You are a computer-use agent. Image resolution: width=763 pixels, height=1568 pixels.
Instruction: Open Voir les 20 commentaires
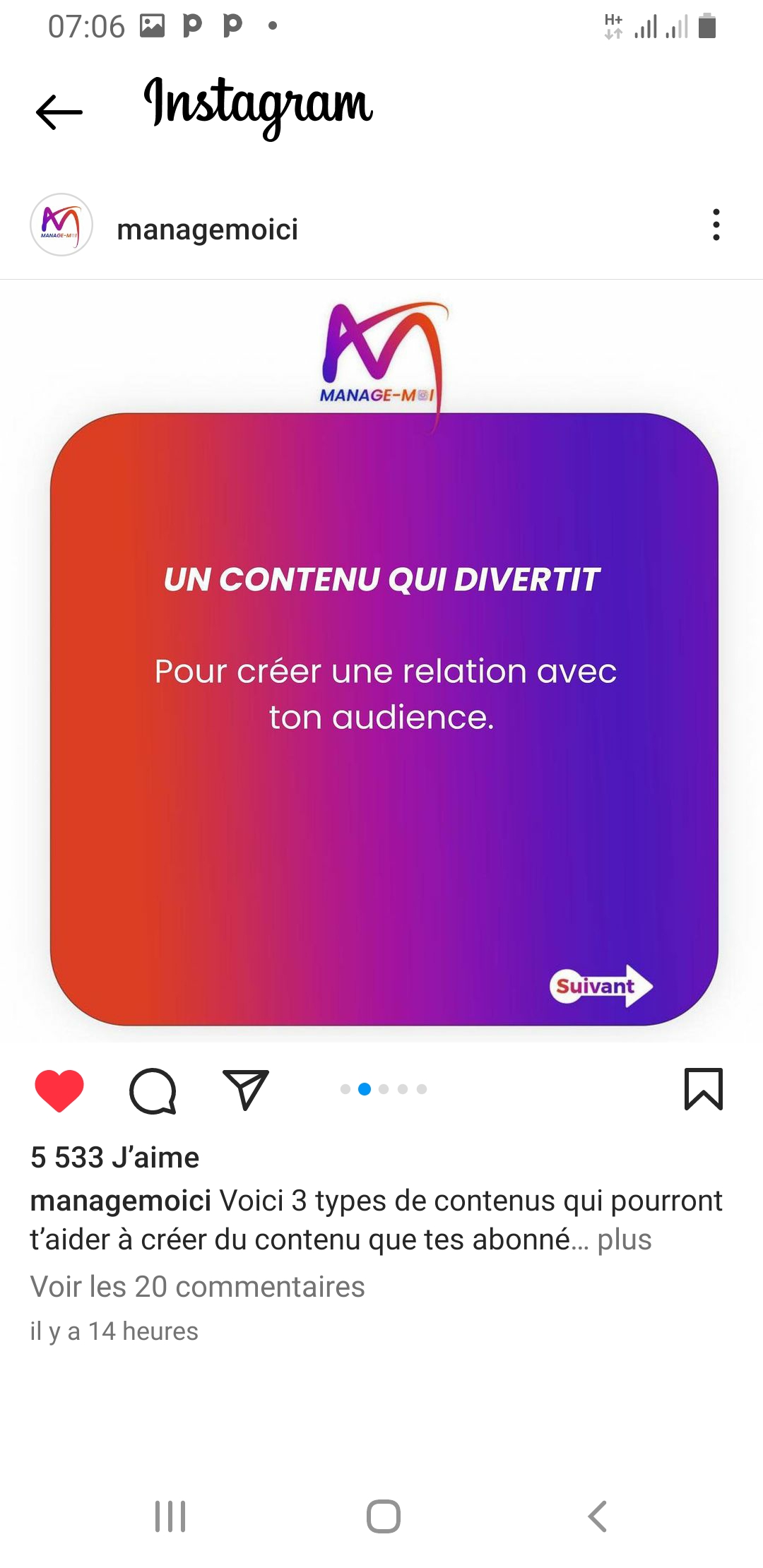197,1287
